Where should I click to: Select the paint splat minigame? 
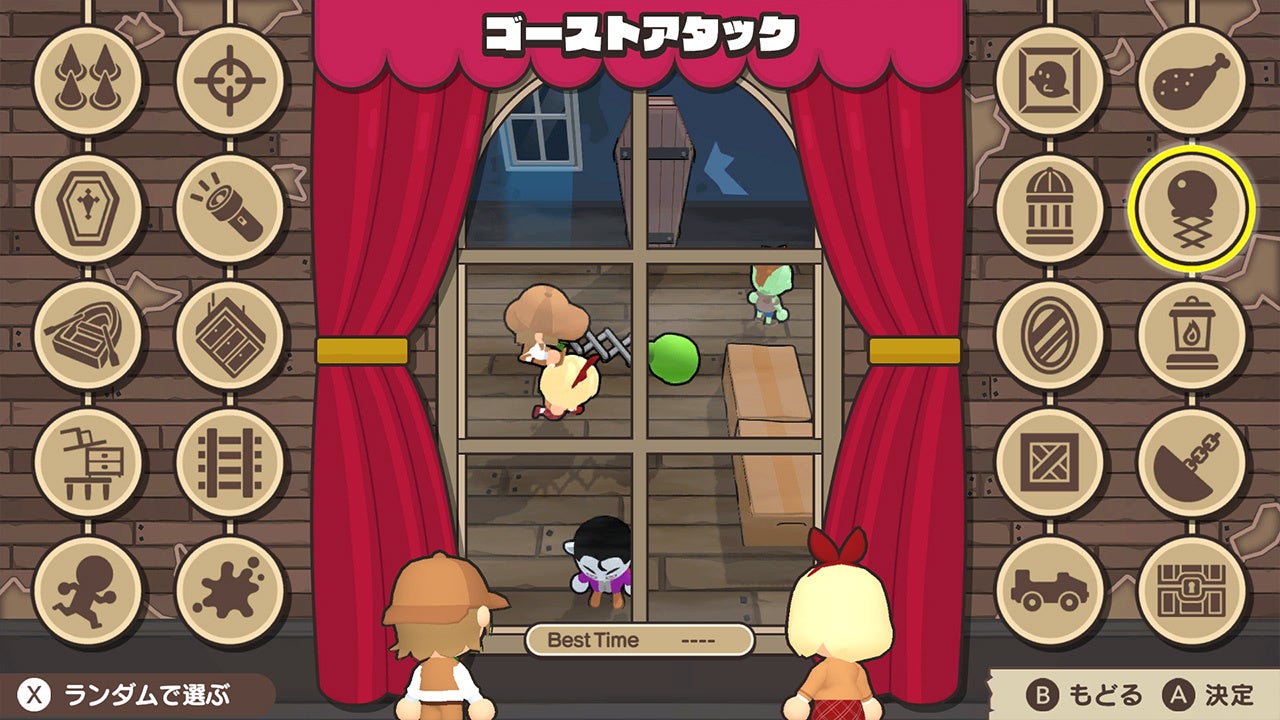pos(230,590)
